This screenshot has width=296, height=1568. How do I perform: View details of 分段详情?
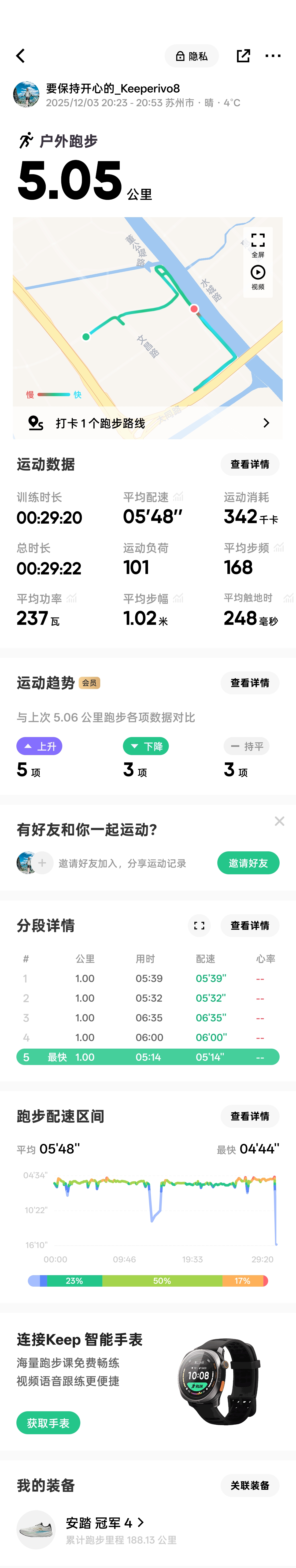(250, 926)
